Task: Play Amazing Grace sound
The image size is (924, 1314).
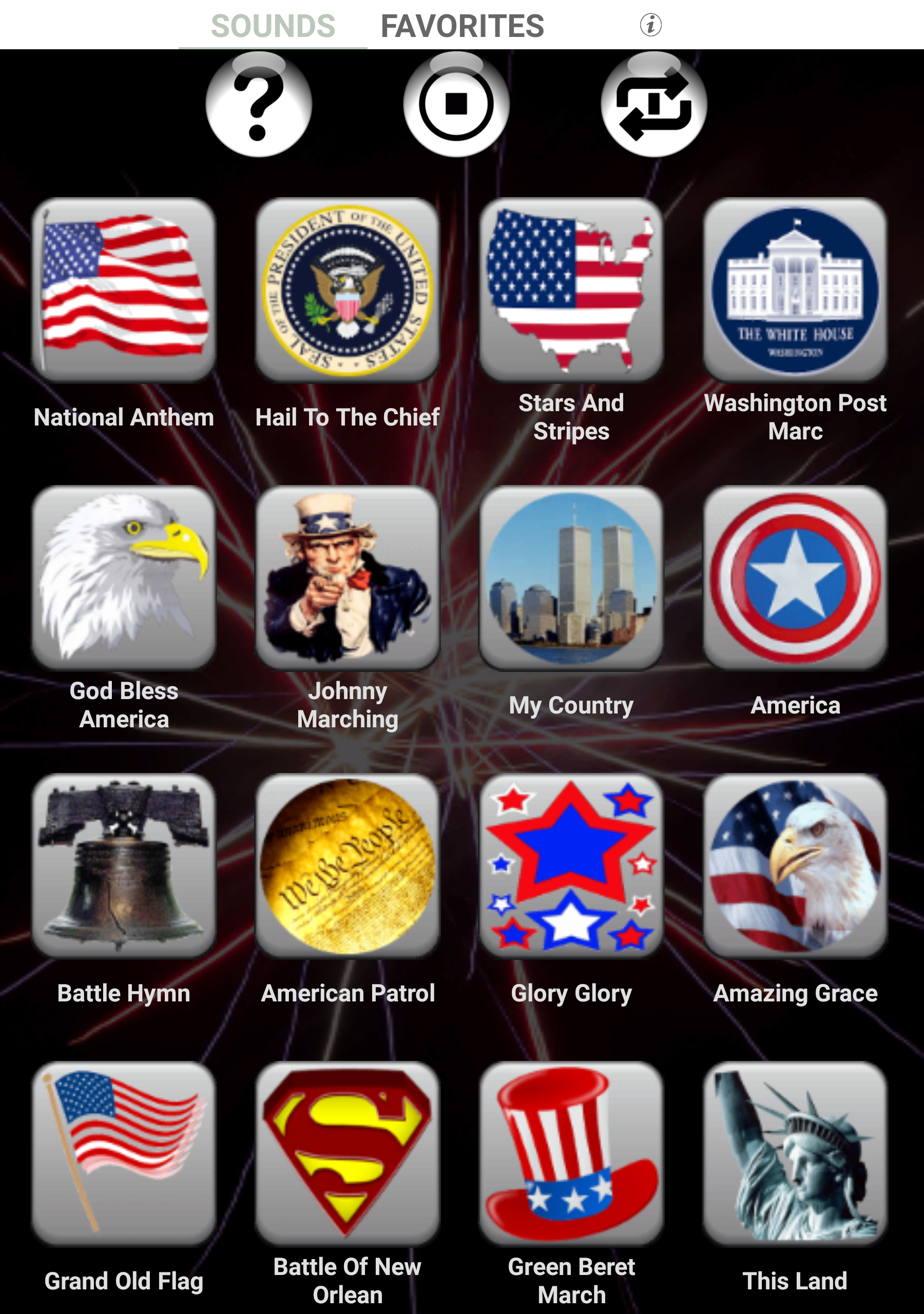Action: tap(795, 865)
